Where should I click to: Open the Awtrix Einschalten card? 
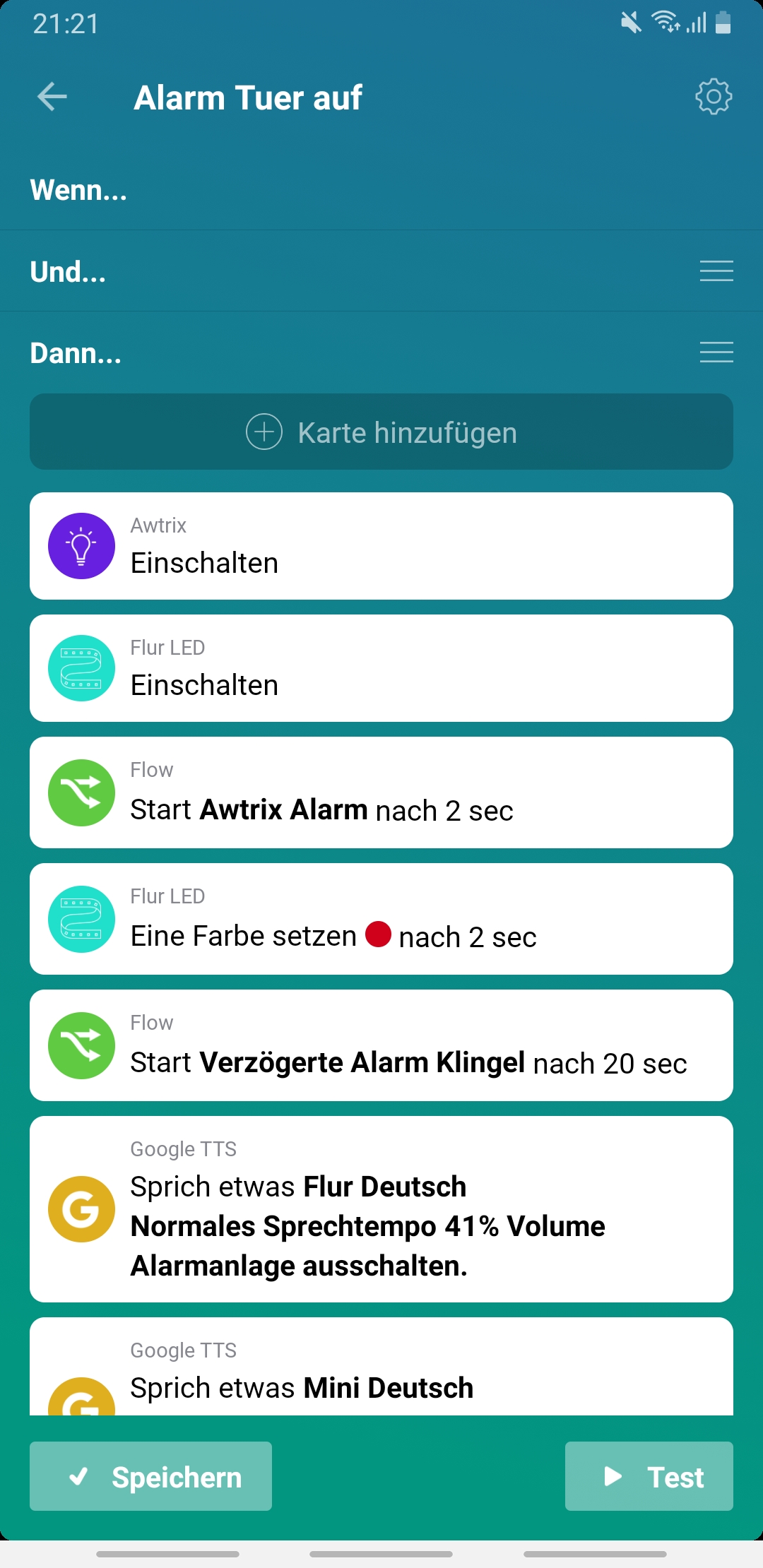point(381,546)
